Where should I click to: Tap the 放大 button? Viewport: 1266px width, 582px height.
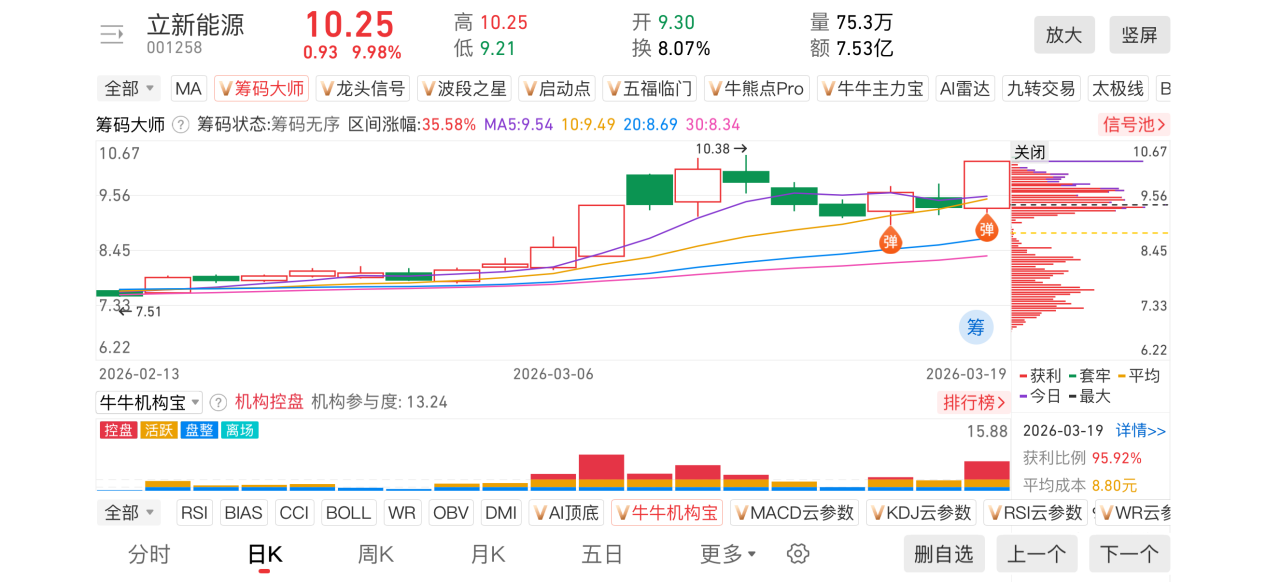pos(1064,35)
